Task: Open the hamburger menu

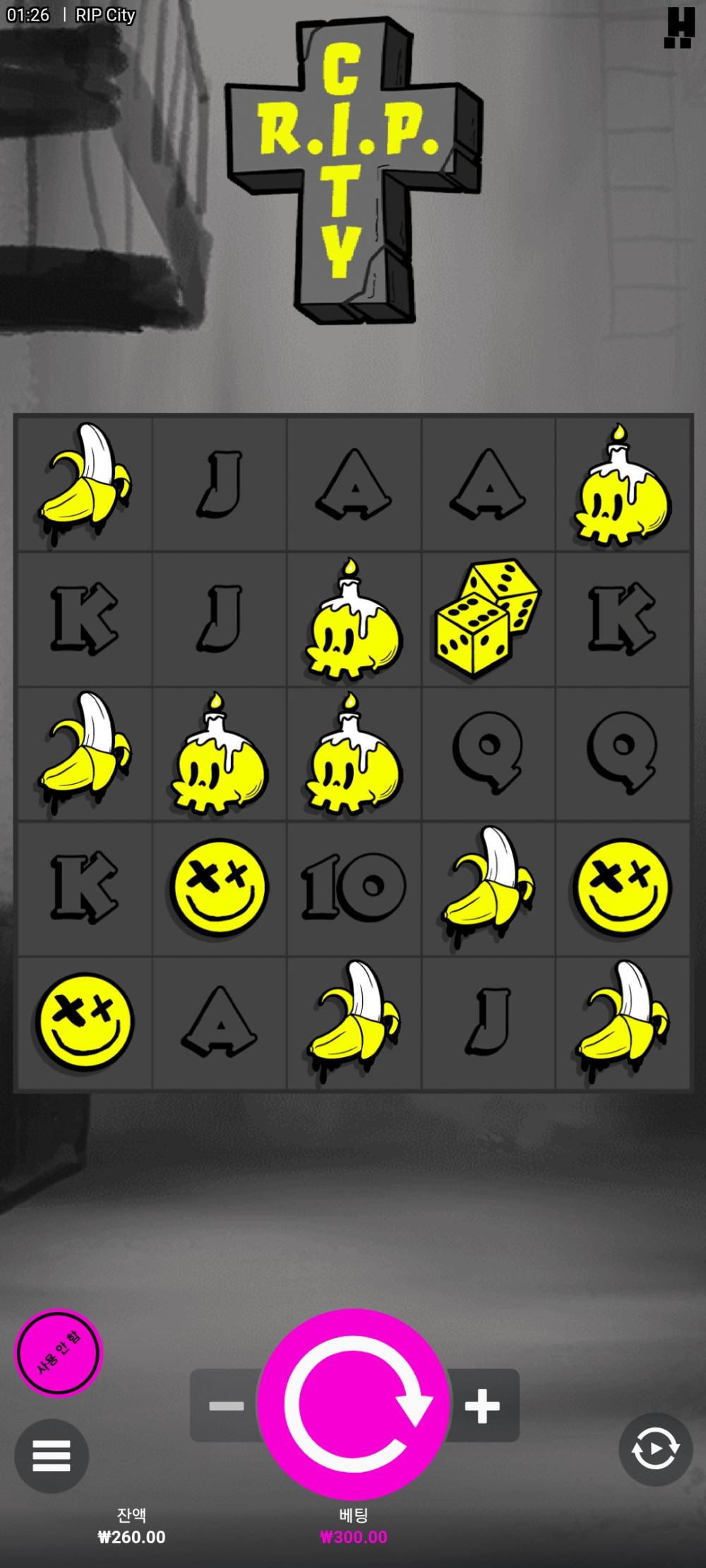Action: (x=52, y=1456)
